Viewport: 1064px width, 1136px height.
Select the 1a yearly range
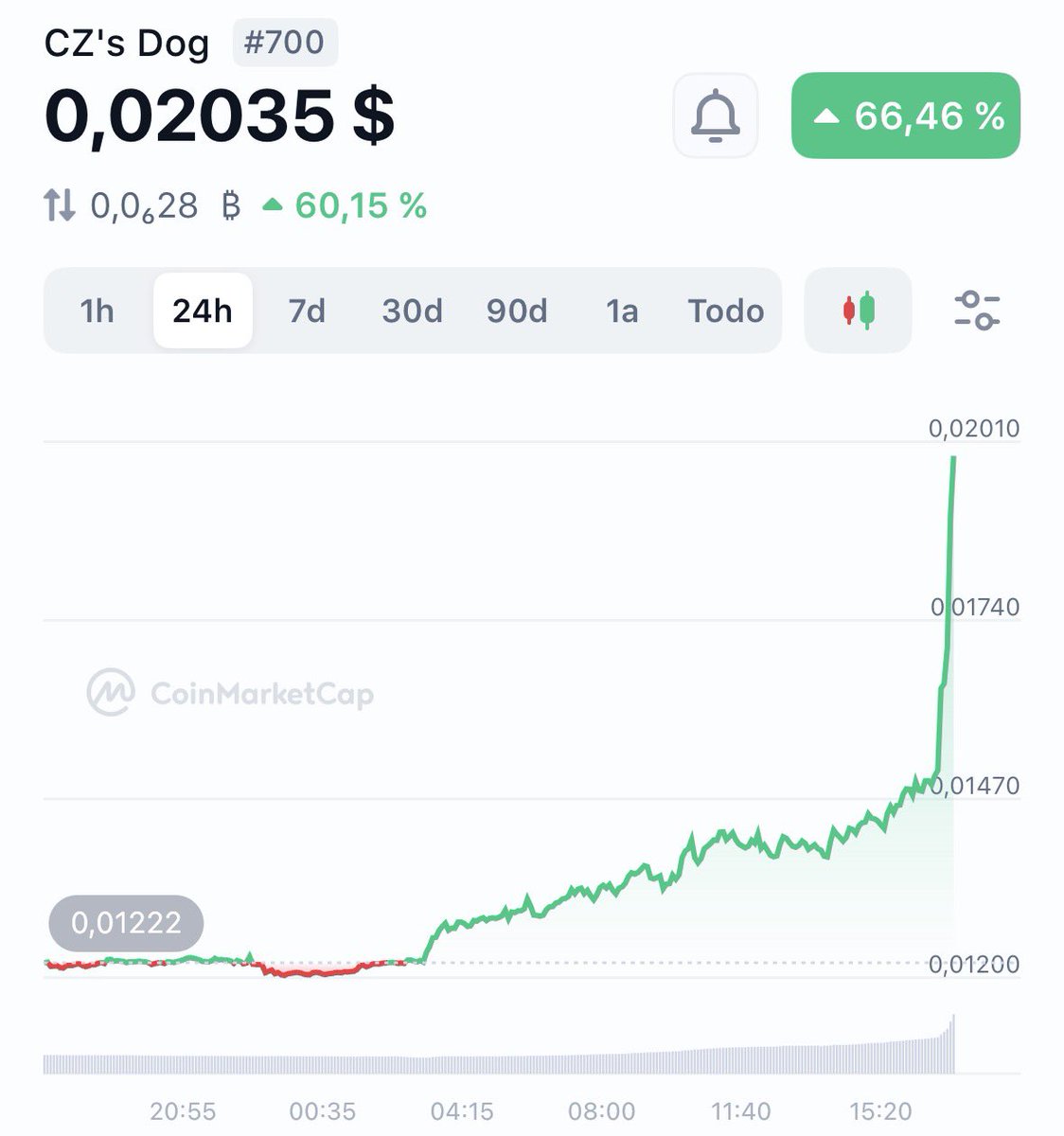tap(622, 311)
